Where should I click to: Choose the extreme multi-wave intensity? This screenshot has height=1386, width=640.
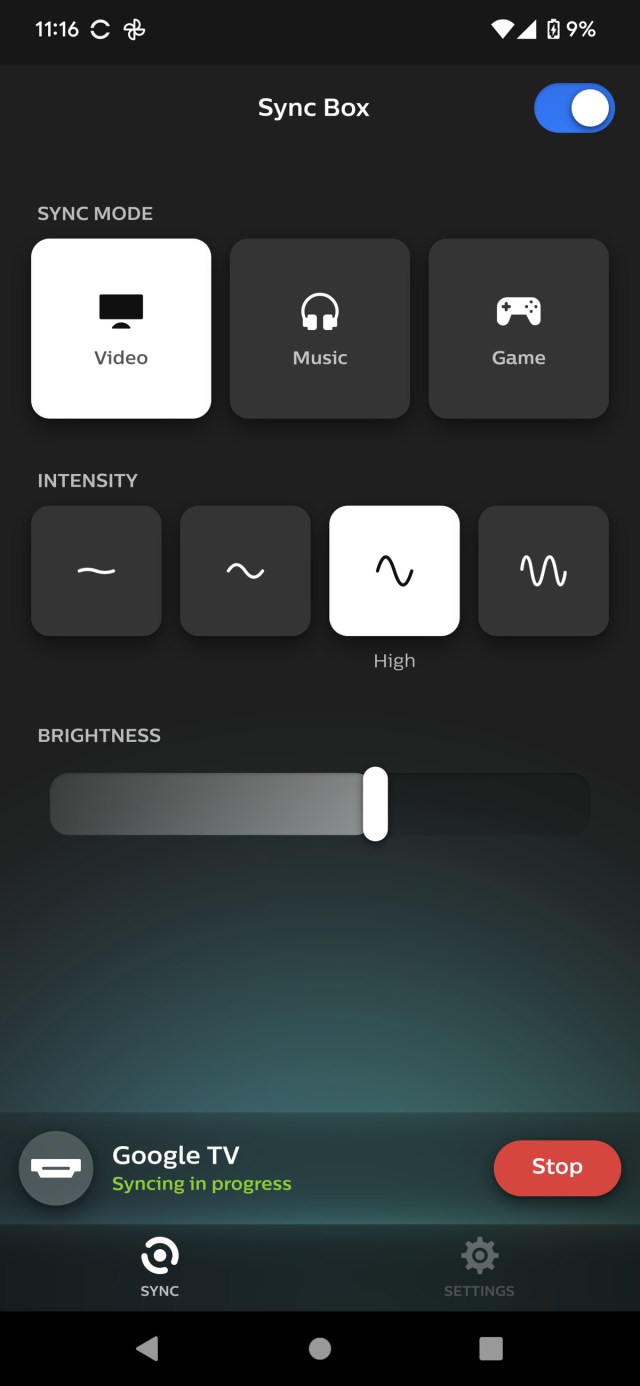coord(543,571)
